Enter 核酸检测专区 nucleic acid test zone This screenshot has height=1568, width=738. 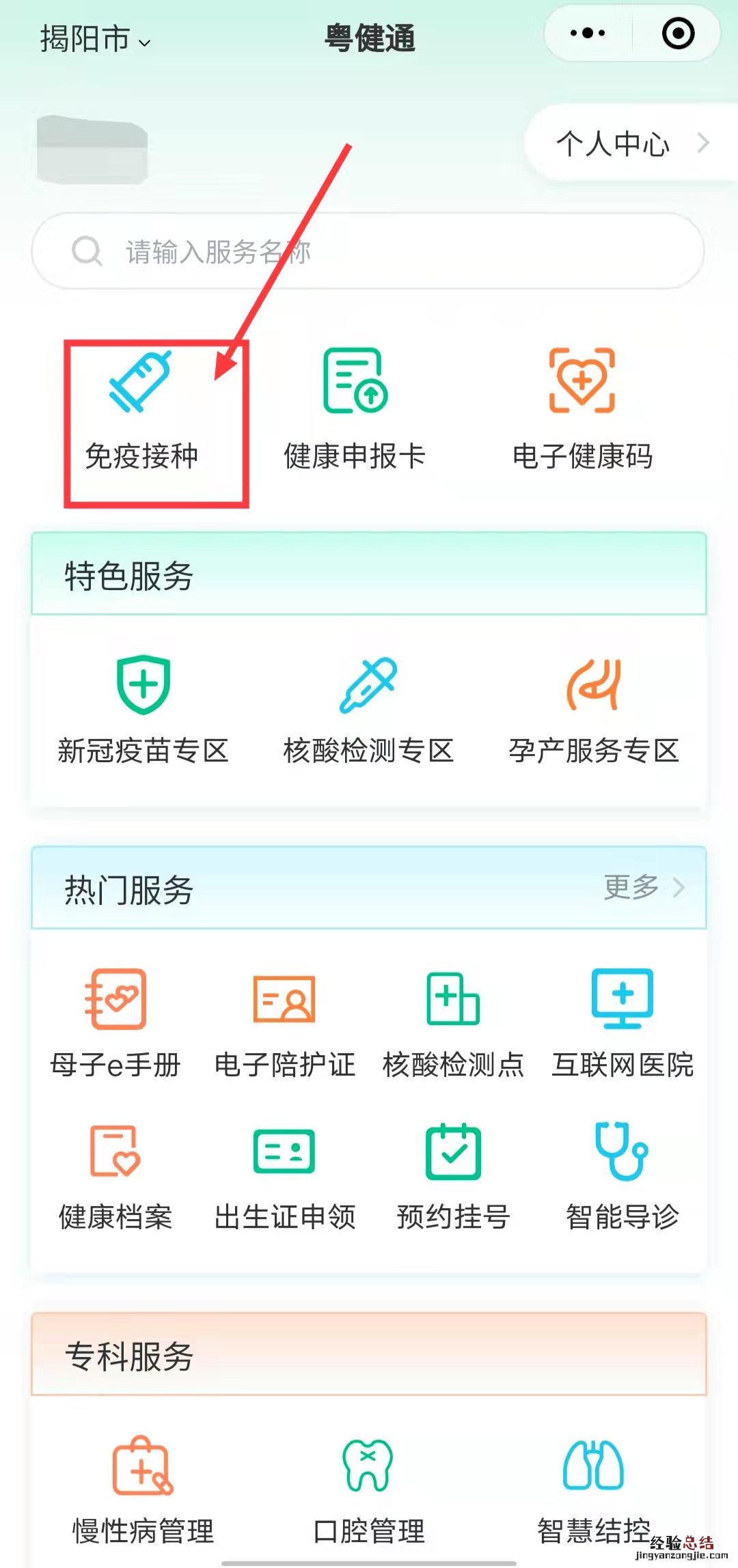368,710
